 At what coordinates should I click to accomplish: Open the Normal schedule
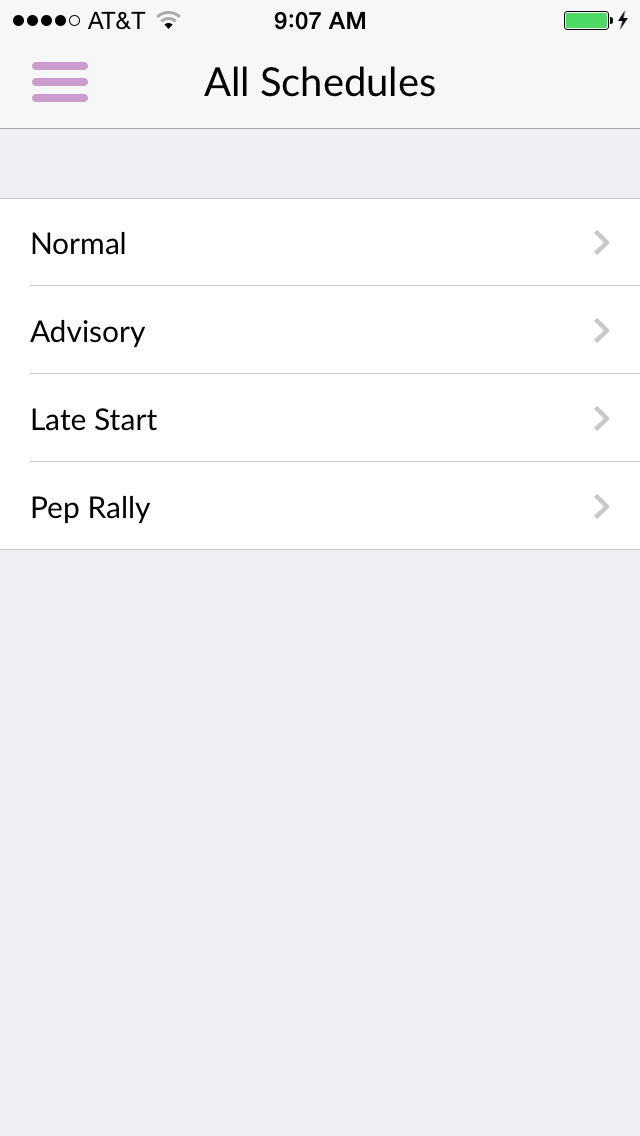(320, 243)
